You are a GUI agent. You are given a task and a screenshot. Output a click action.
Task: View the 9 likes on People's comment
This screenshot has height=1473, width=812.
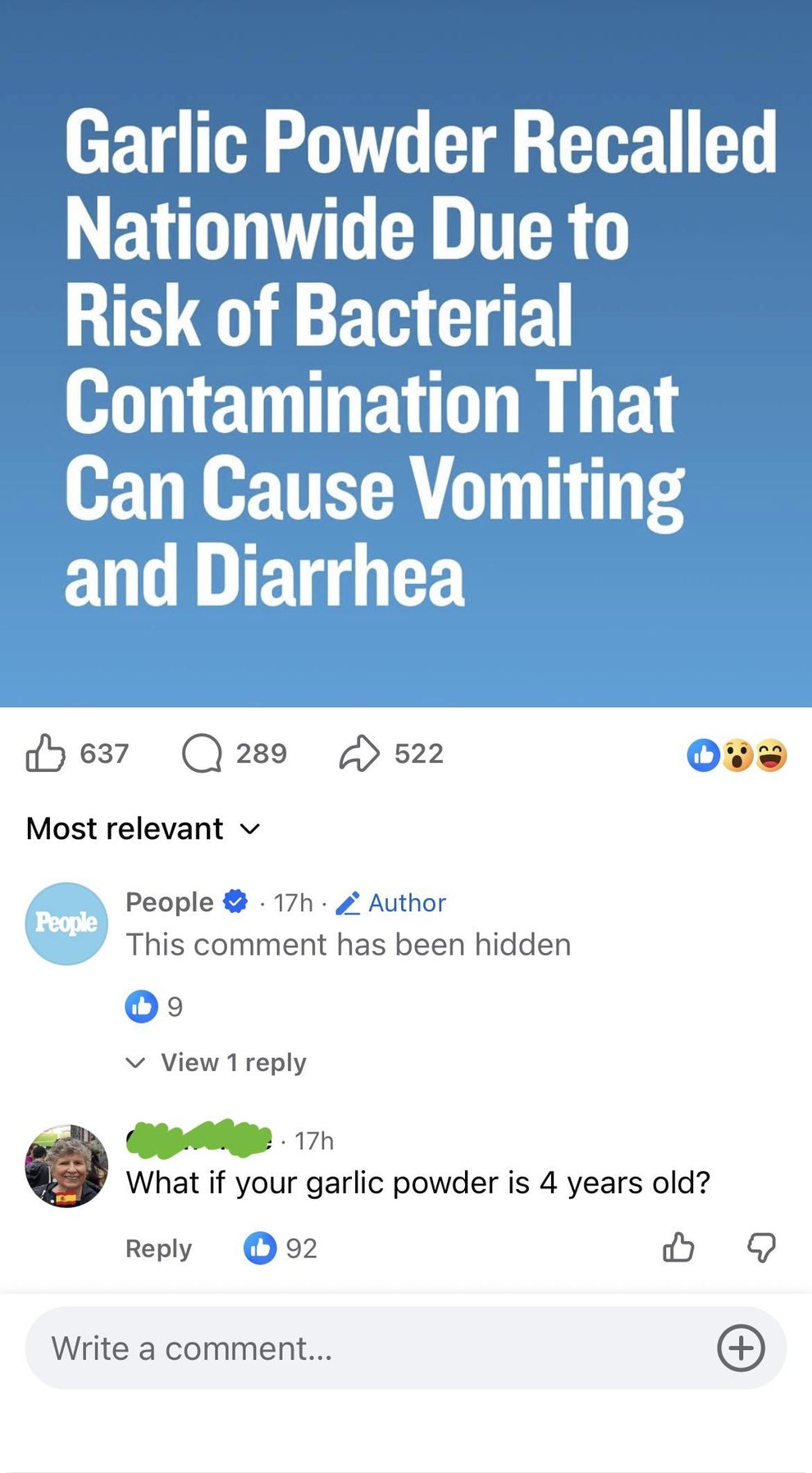point(153,1006)
